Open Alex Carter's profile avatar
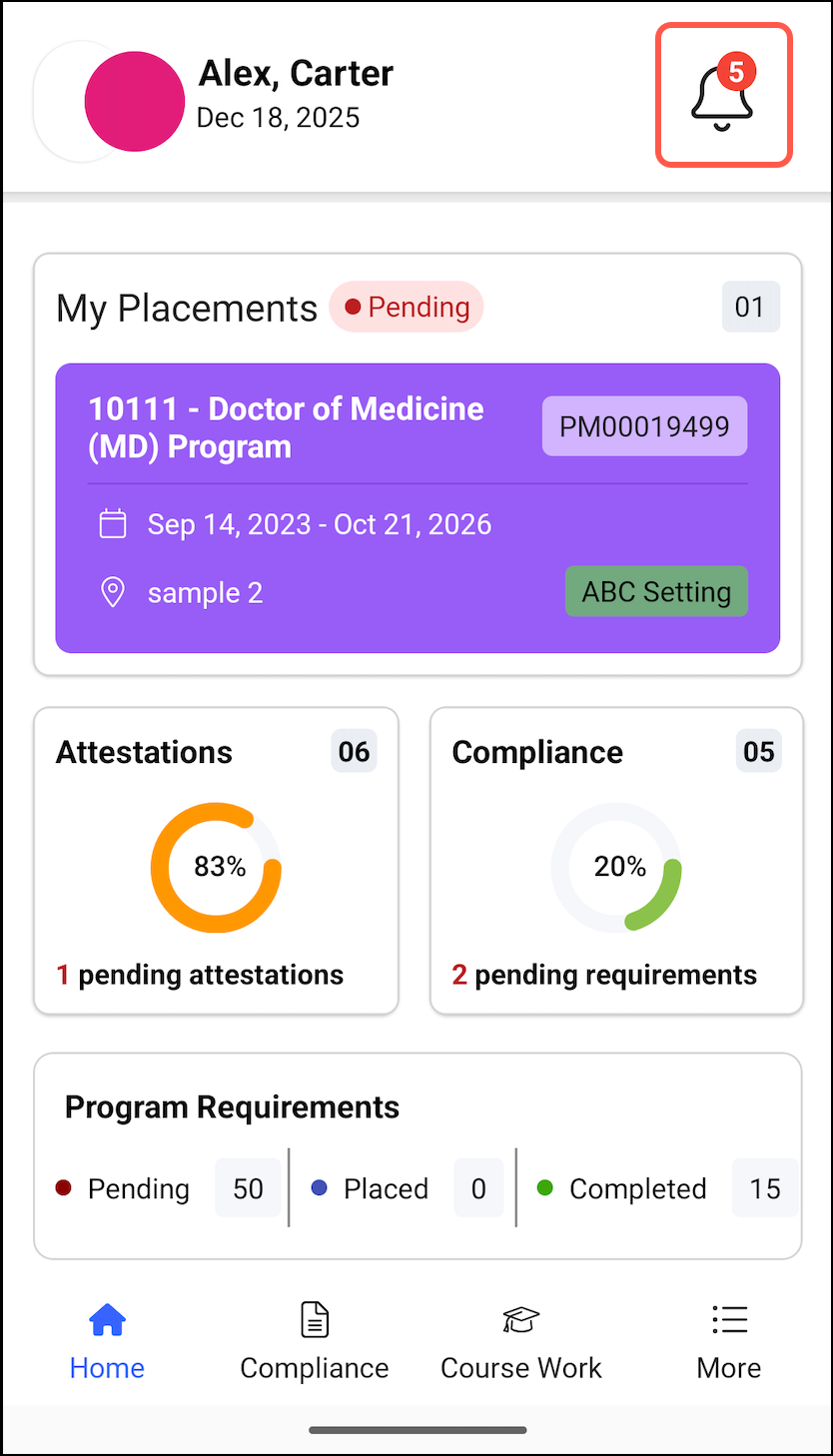Image resolution: width=833 pixels, height=1456 pixels. [134, 102]
